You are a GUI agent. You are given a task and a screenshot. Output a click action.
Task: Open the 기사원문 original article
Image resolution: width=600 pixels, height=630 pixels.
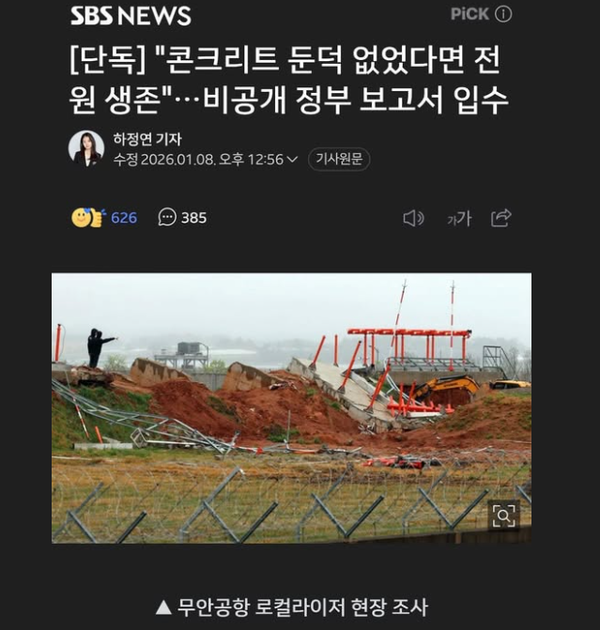339,159
